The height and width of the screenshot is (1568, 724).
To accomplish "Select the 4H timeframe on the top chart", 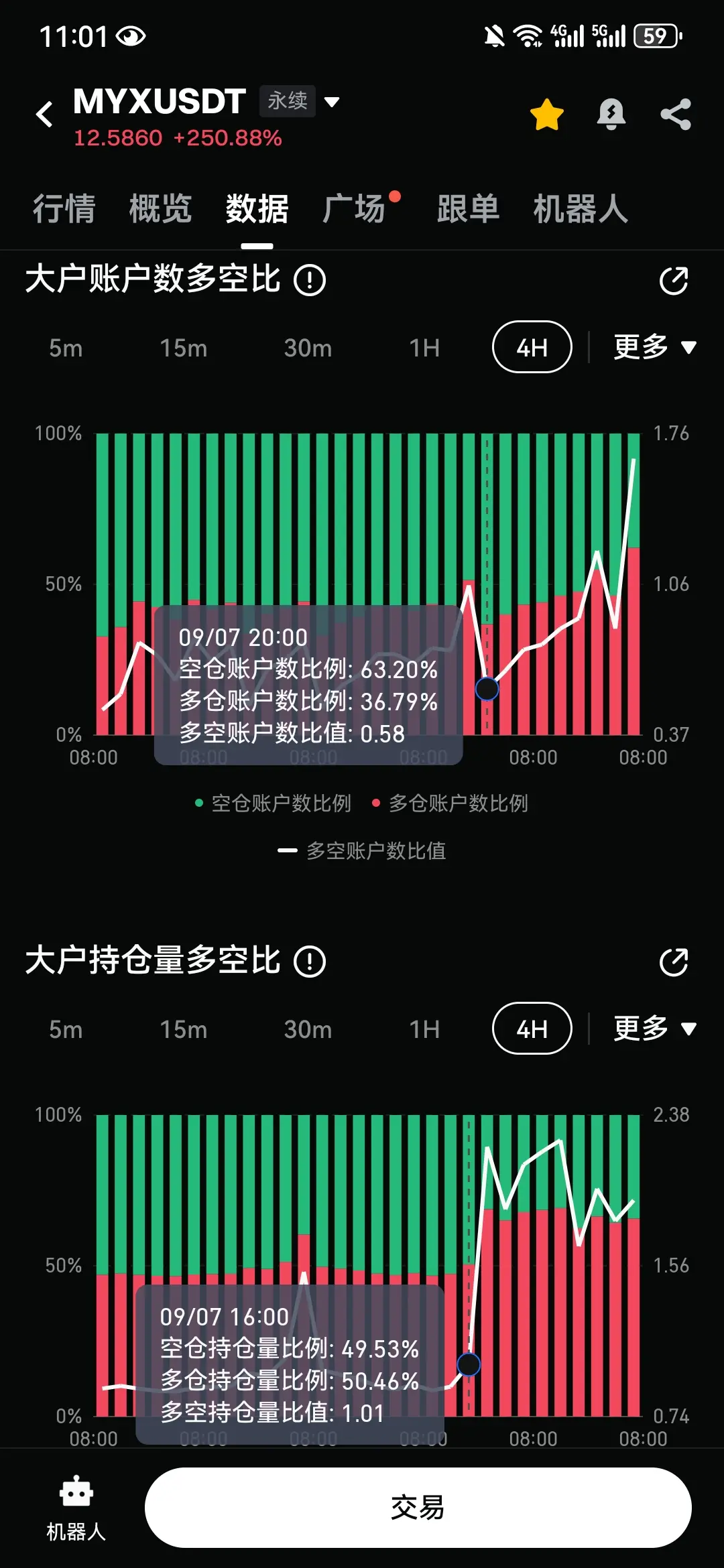I will tap(531, 347).
